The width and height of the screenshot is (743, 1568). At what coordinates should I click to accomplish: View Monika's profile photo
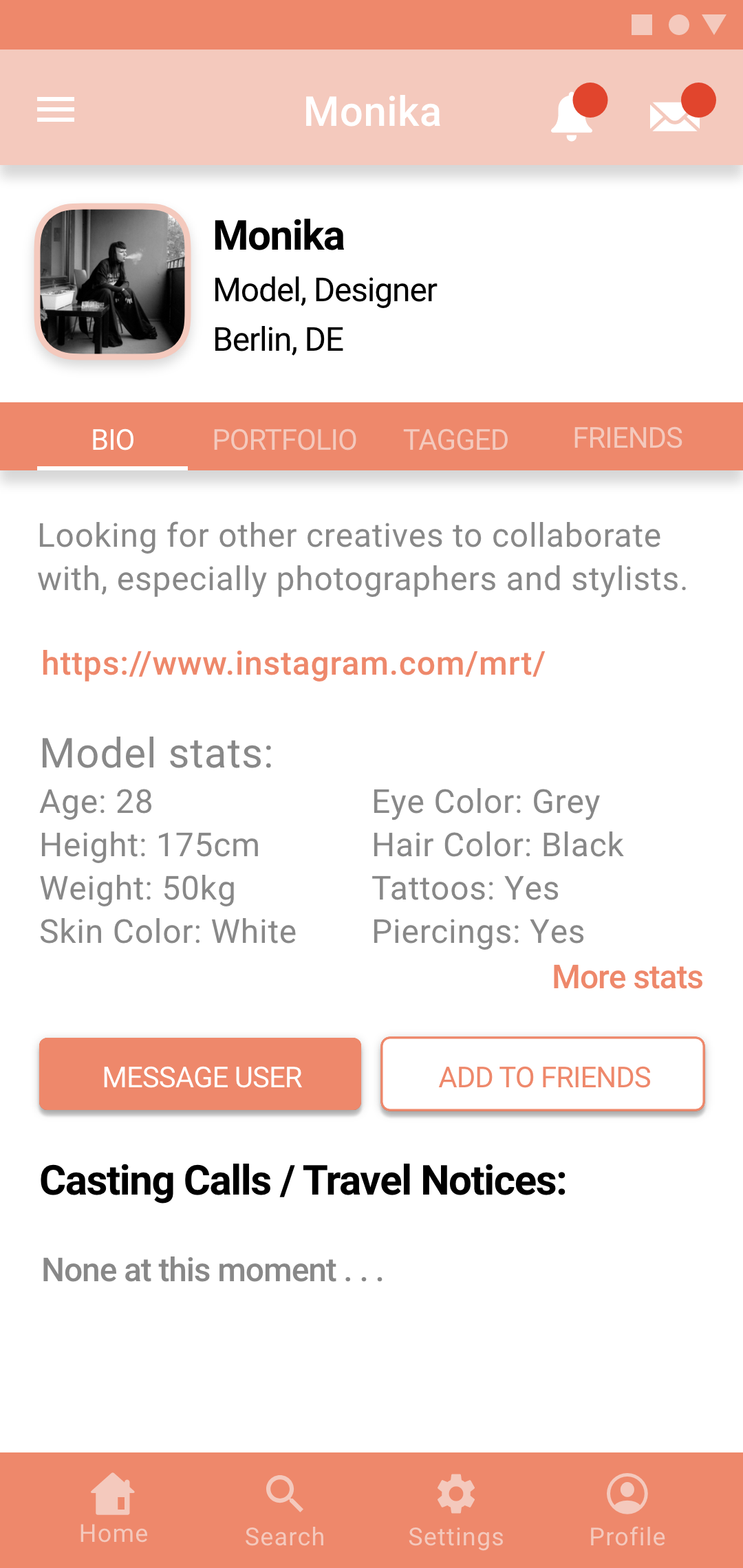click(113, 281)
